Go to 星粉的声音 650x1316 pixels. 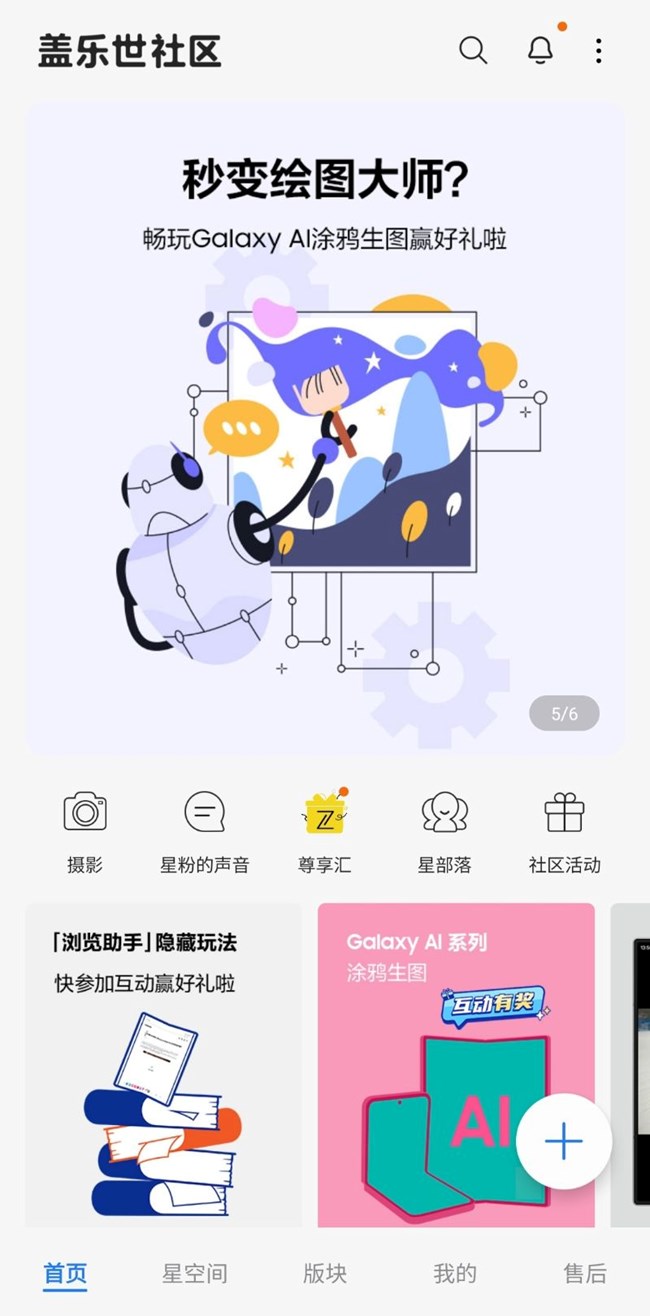coord(205,832)
